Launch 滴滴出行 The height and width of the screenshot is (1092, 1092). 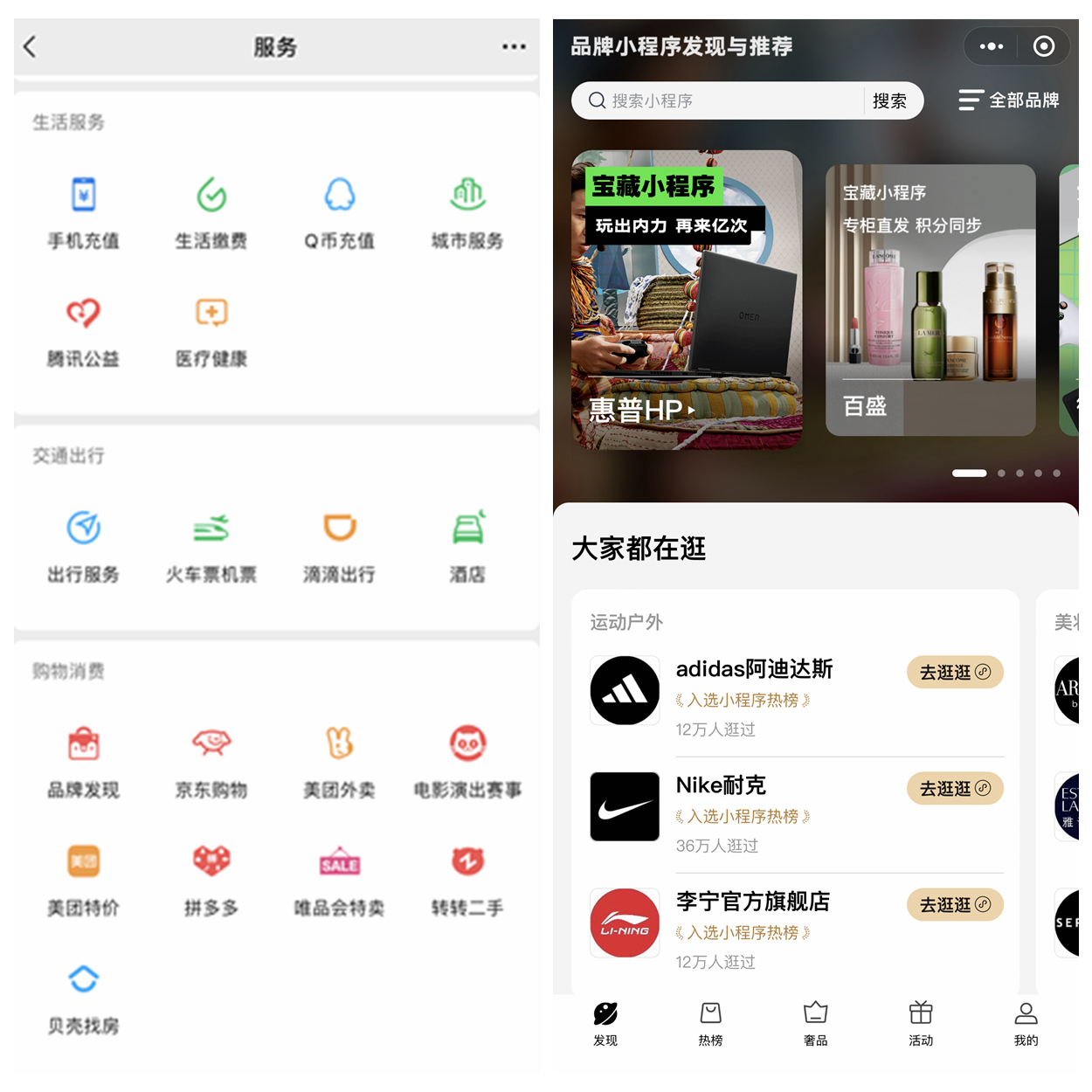(340, 548)
